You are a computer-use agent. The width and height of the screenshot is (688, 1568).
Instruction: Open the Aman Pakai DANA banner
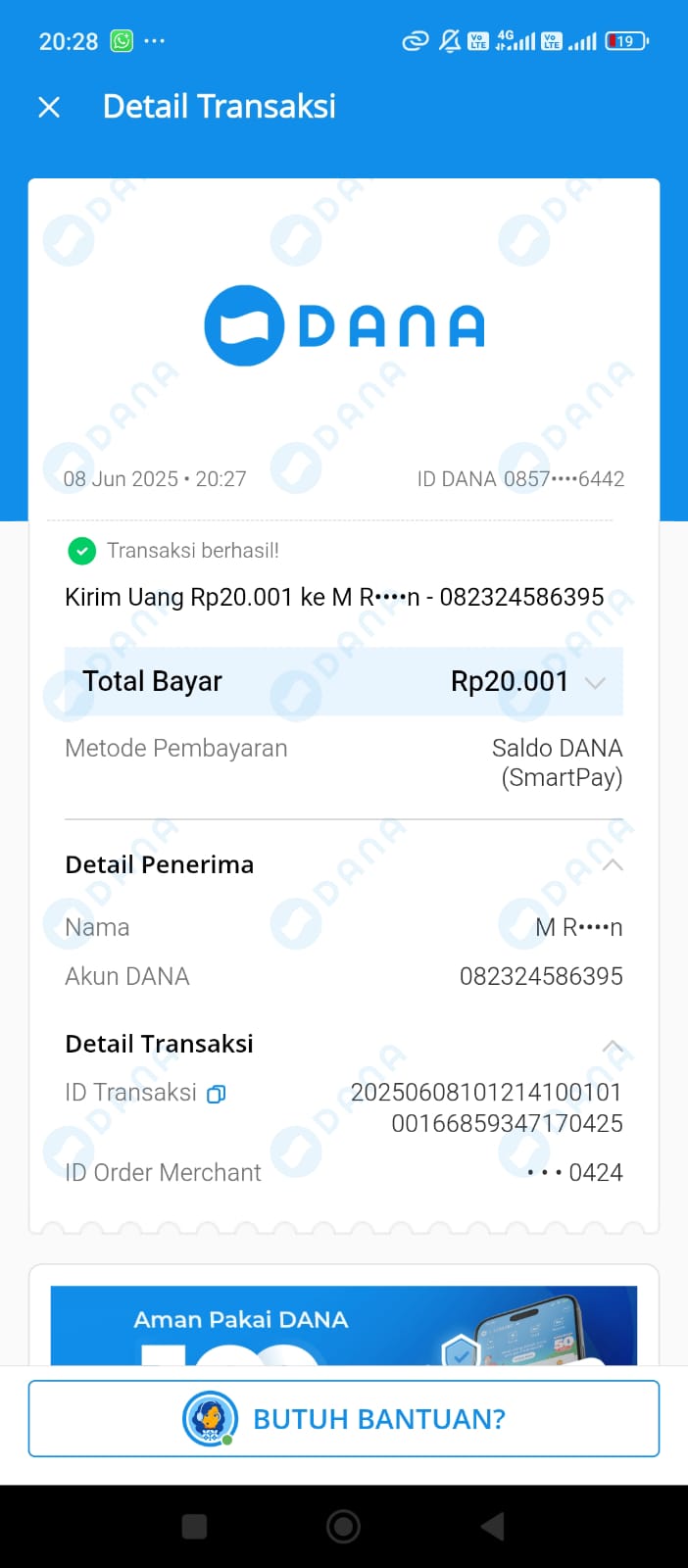point(343,1325)
